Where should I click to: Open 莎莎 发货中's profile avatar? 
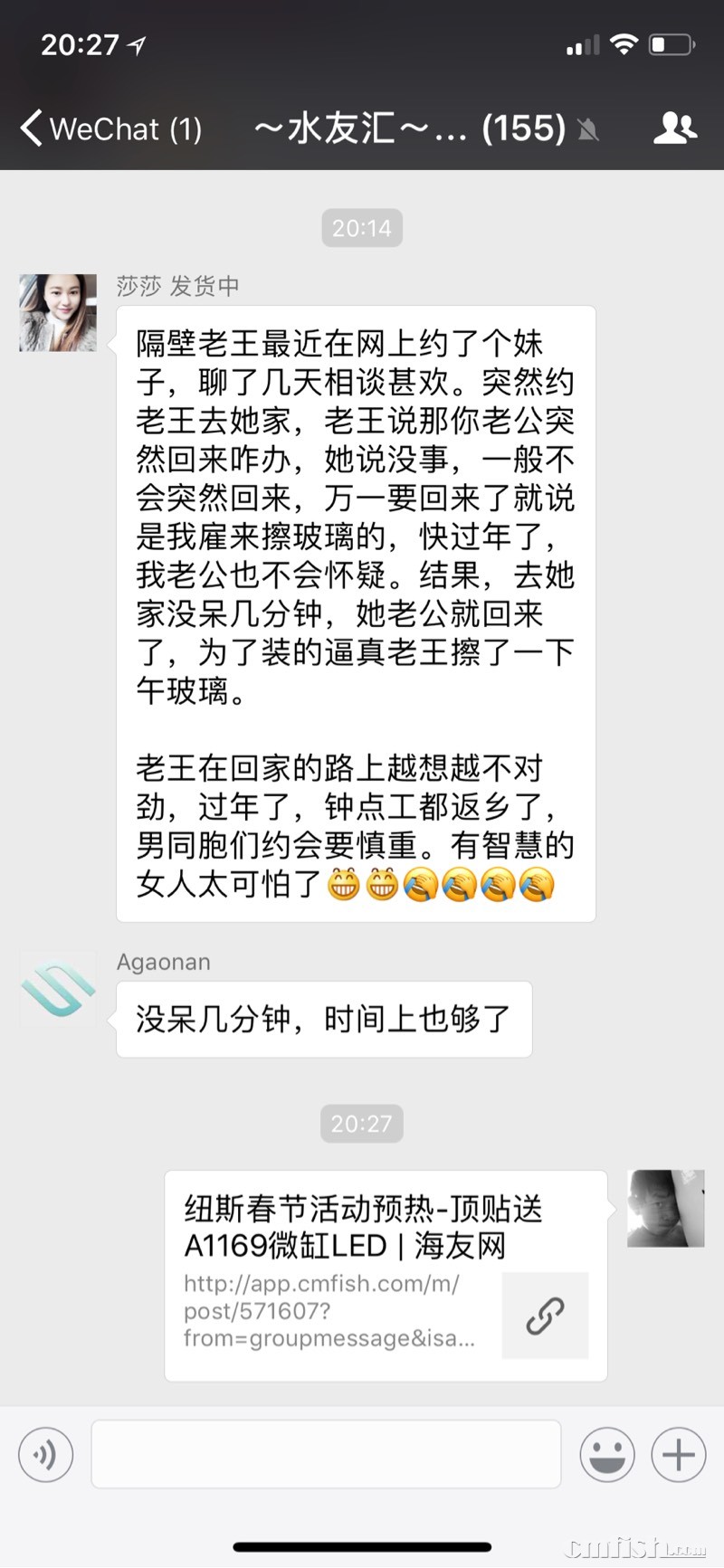point(58,313)
